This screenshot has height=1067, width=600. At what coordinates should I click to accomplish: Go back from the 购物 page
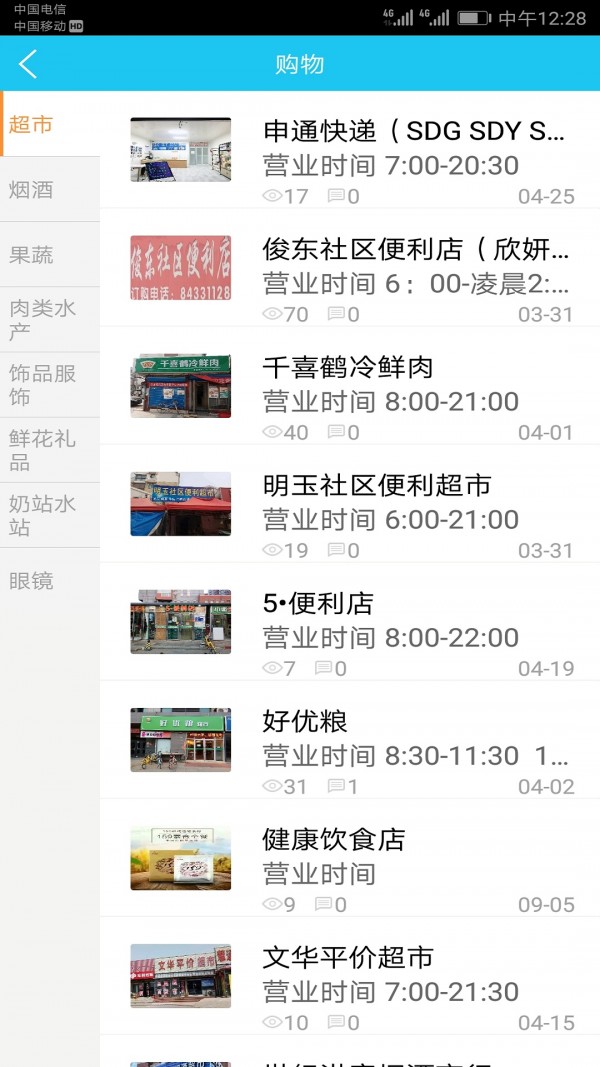click(x=28, y=65)
